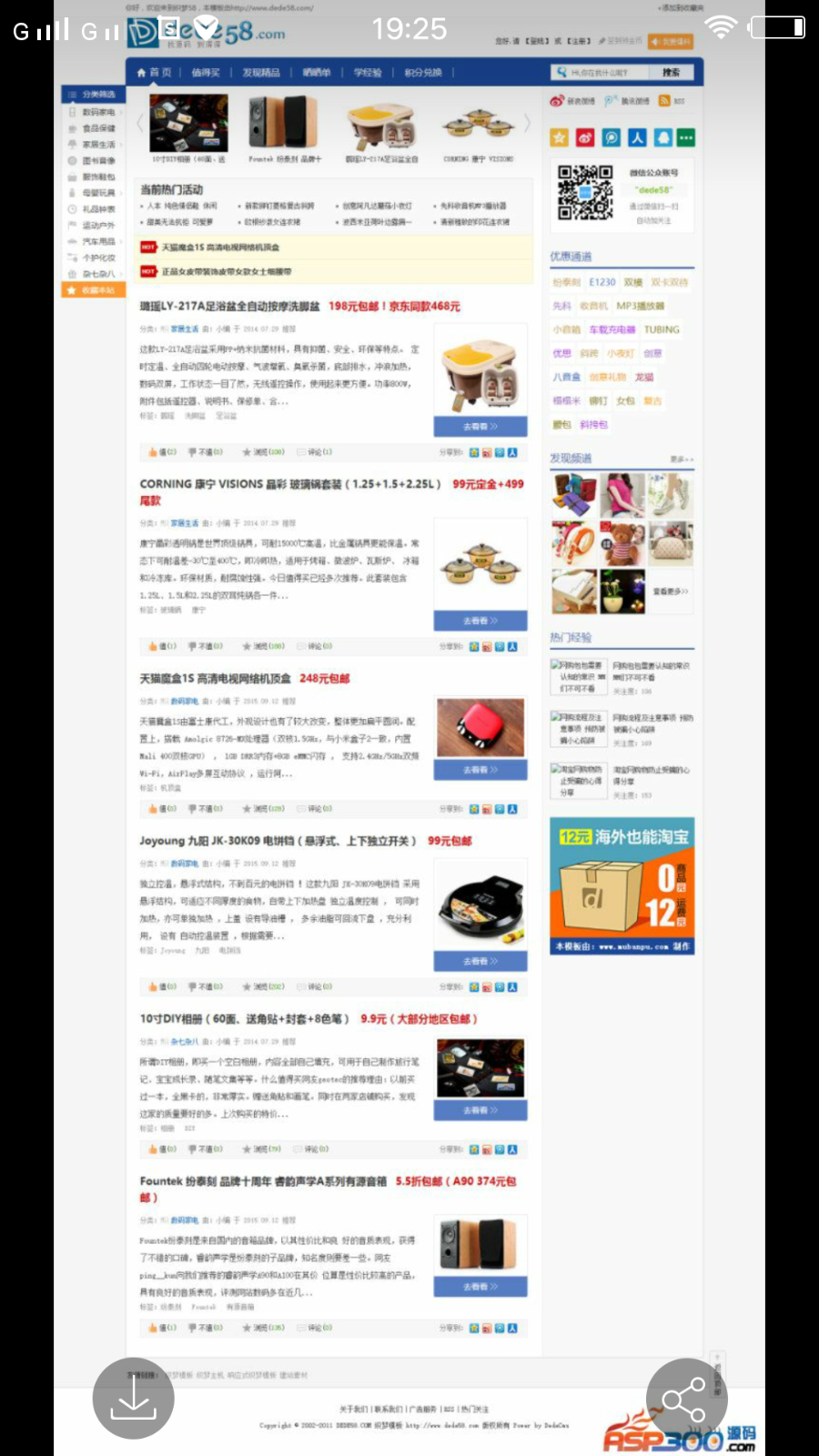Image resolution: width=819 pixels, height=1456 pixels.
Task: Click the RSS subscription icon
Action: [x=664, y=100]
